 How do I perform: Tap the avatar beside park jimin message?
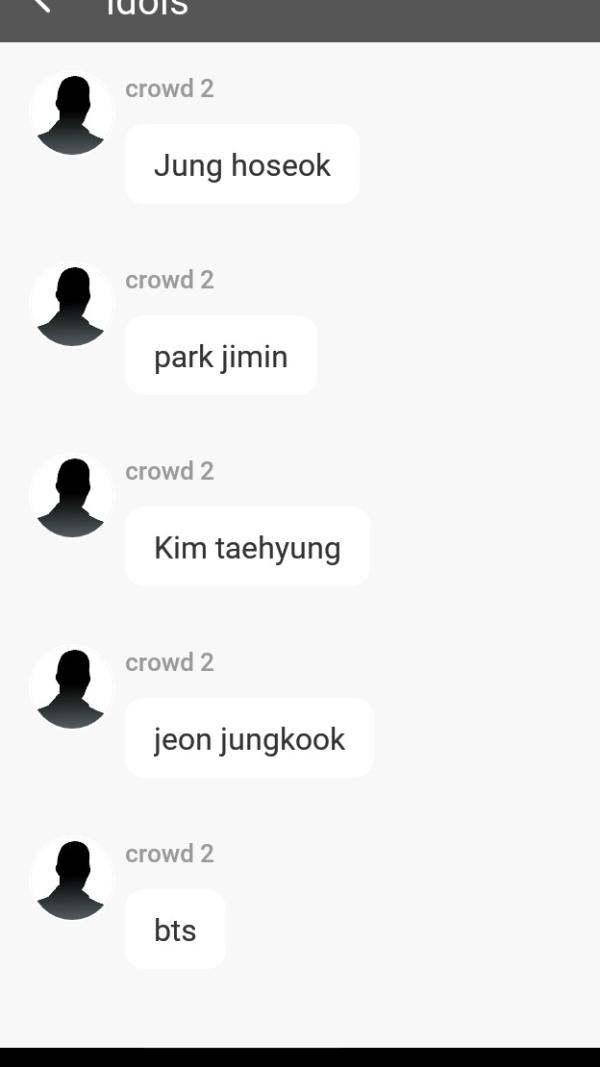pos(71,304)
